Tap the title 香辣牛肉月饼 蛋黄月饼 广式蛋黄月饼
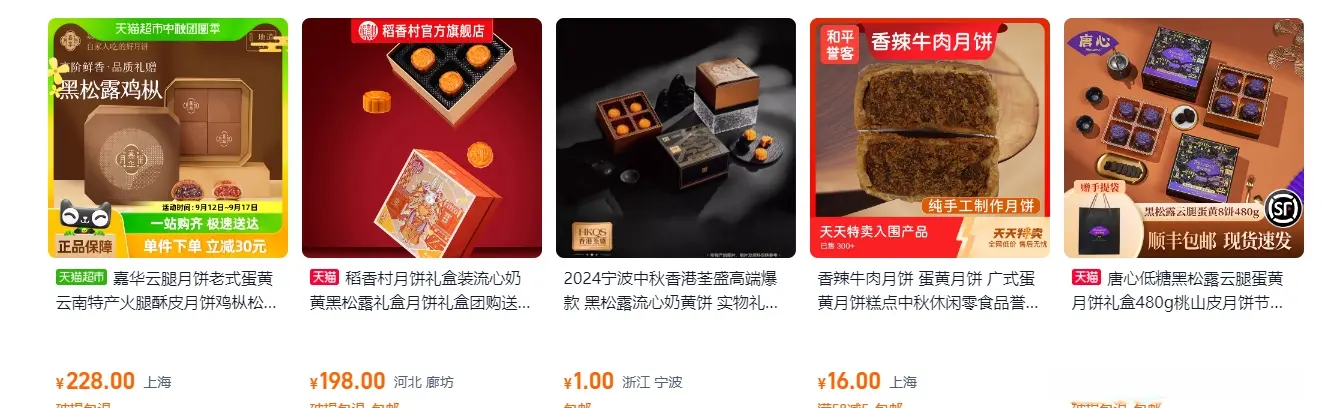Image resolution: width=1325 pixels, height=408 pixels. point(930,290)
